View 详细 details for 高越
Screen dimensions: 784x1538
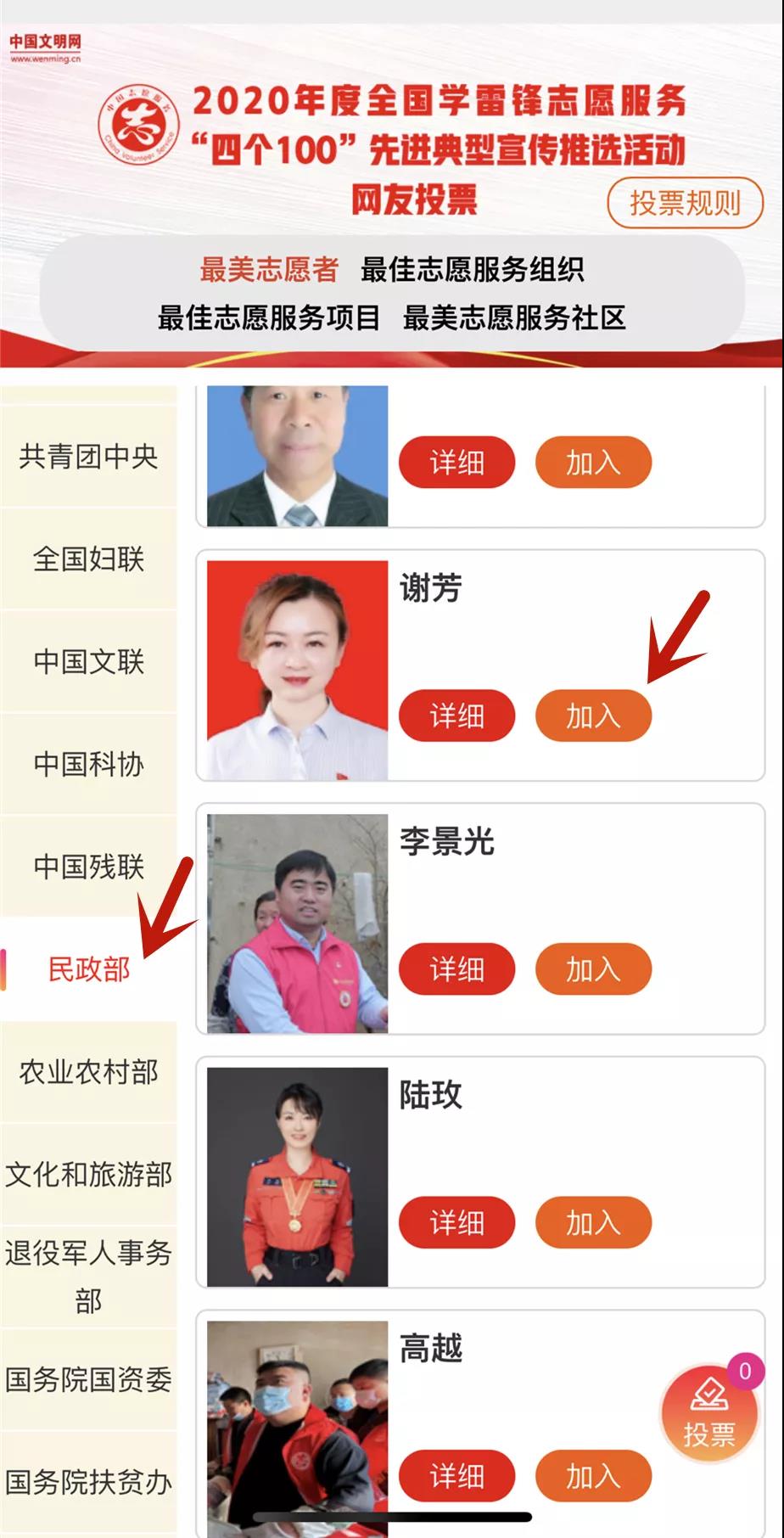pyautogui.click(x=456, y=1475)
